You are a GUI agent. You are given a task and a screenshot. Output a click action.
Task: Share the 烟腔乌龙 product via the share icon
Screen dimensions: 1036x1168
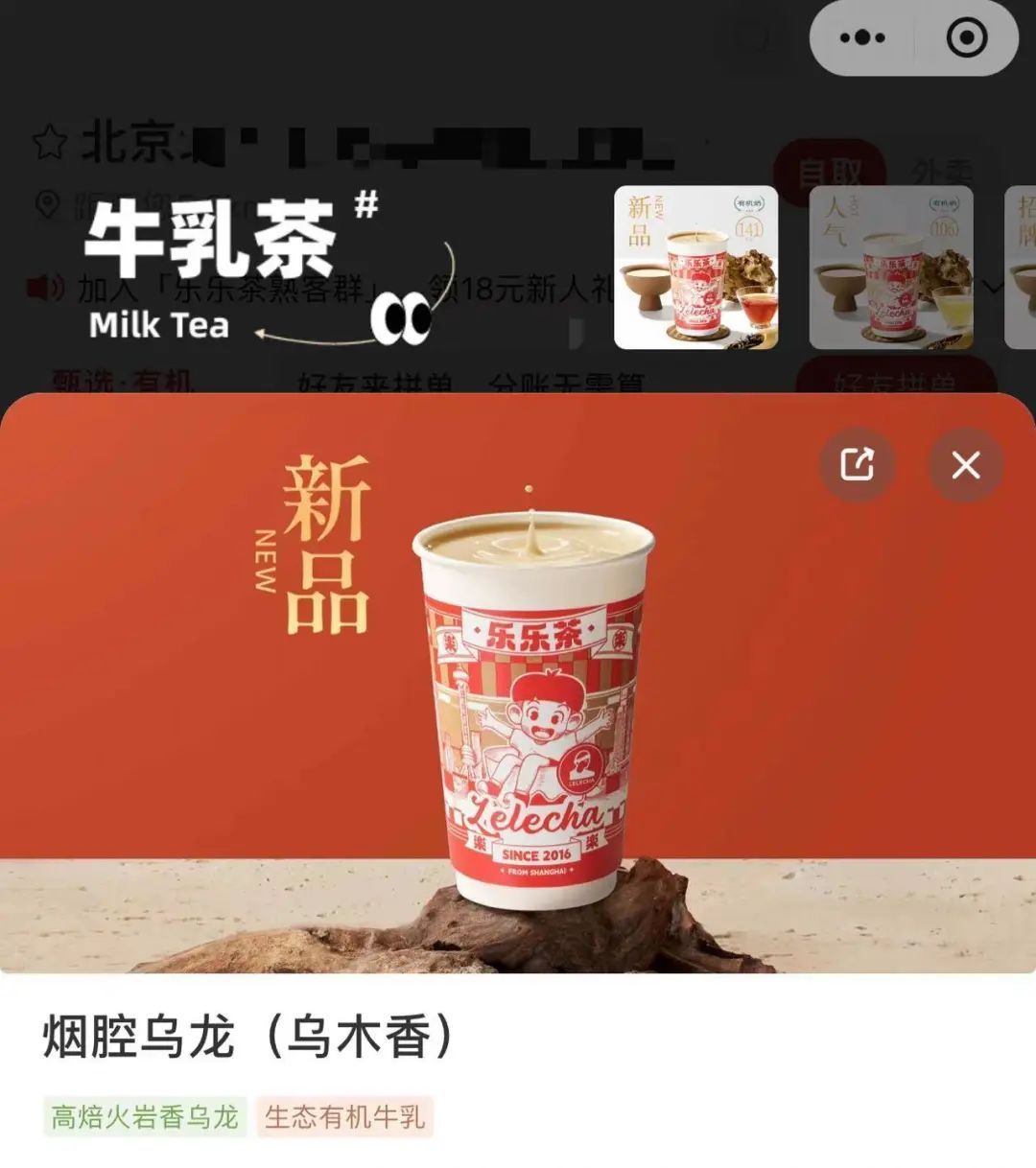(857, 466)
